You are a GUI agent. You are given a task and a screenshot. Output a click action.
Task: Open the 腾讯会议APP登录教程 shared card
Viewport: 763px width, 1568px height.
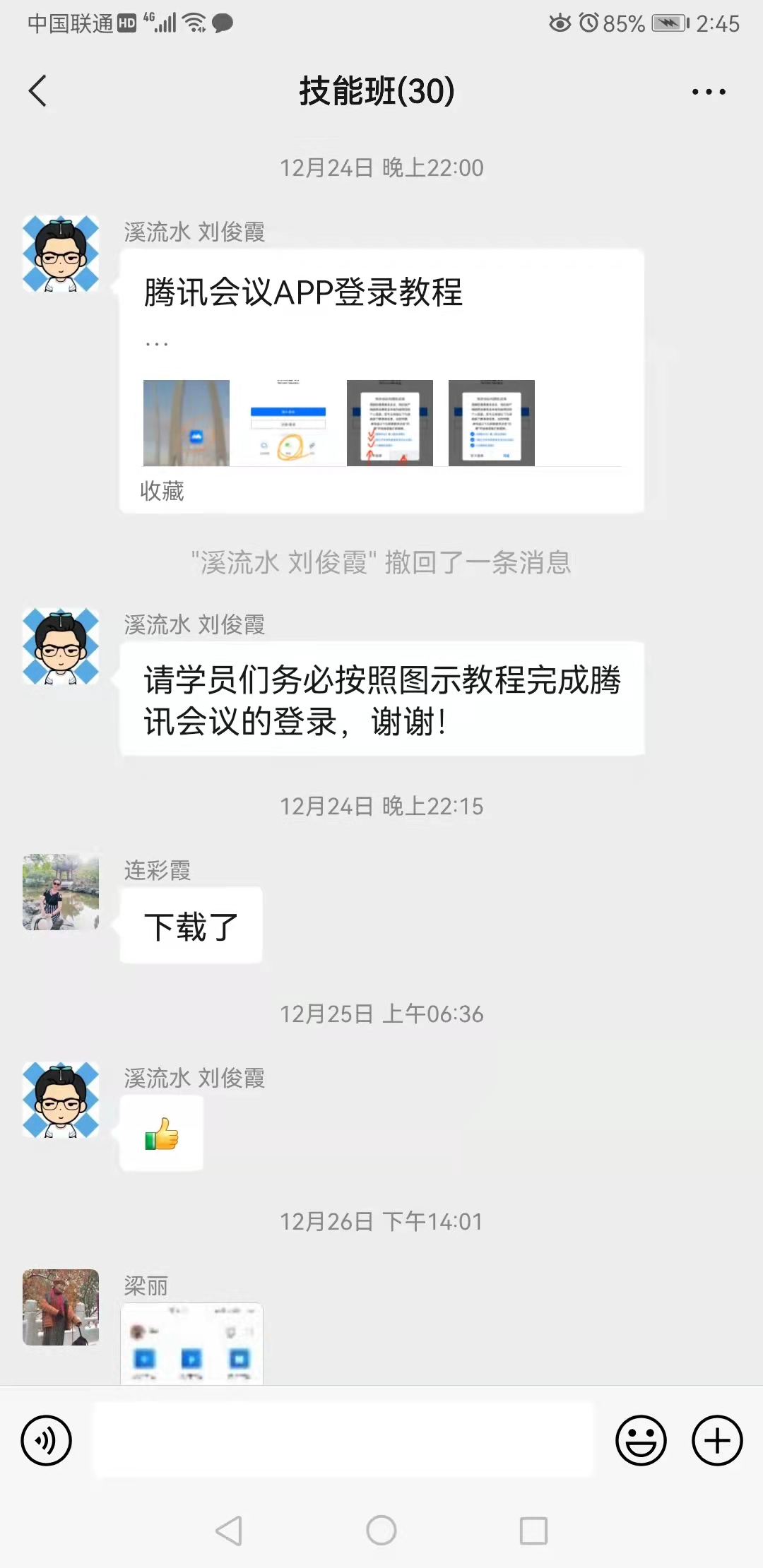pyautogui.click(x=381, y=381)
